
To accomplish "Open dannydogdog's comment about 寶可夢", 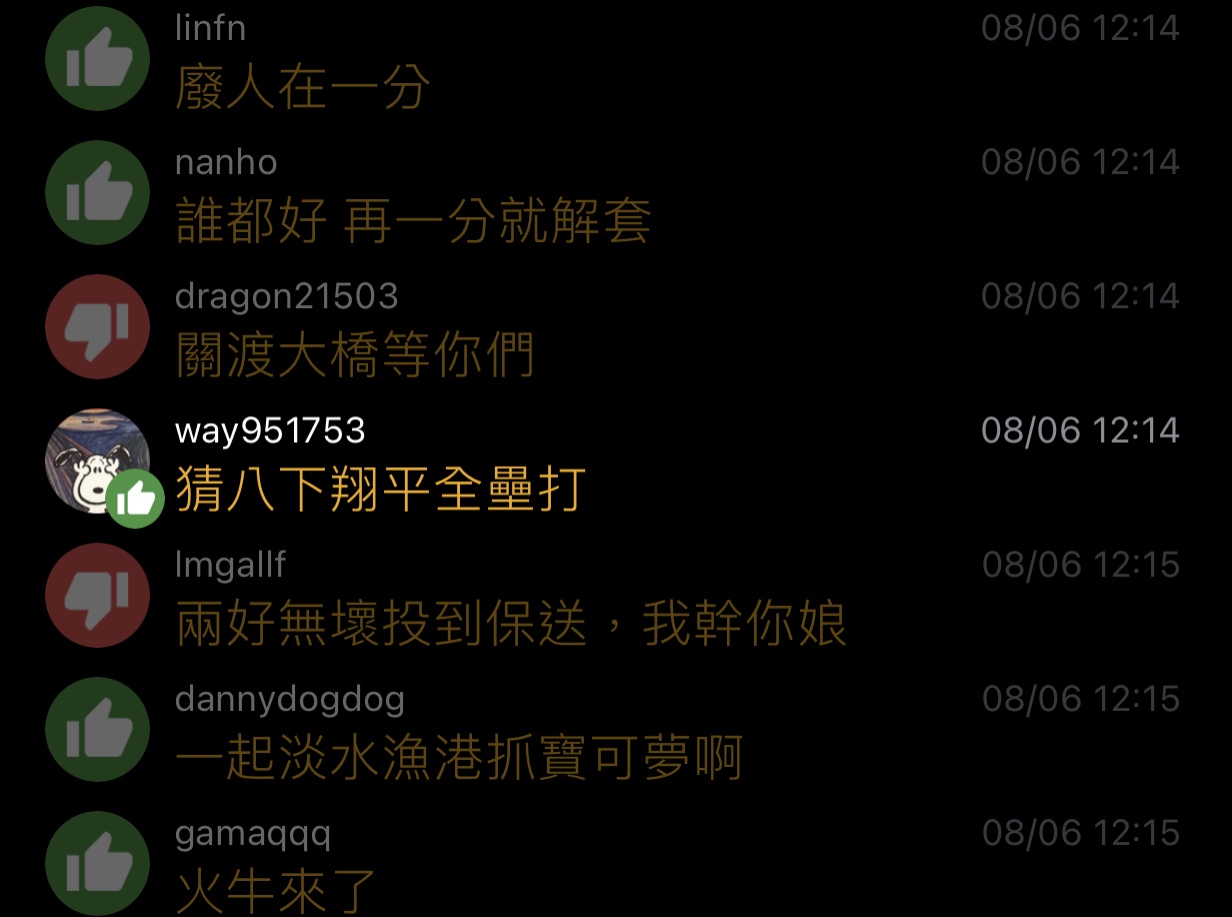I will [458, 759].
